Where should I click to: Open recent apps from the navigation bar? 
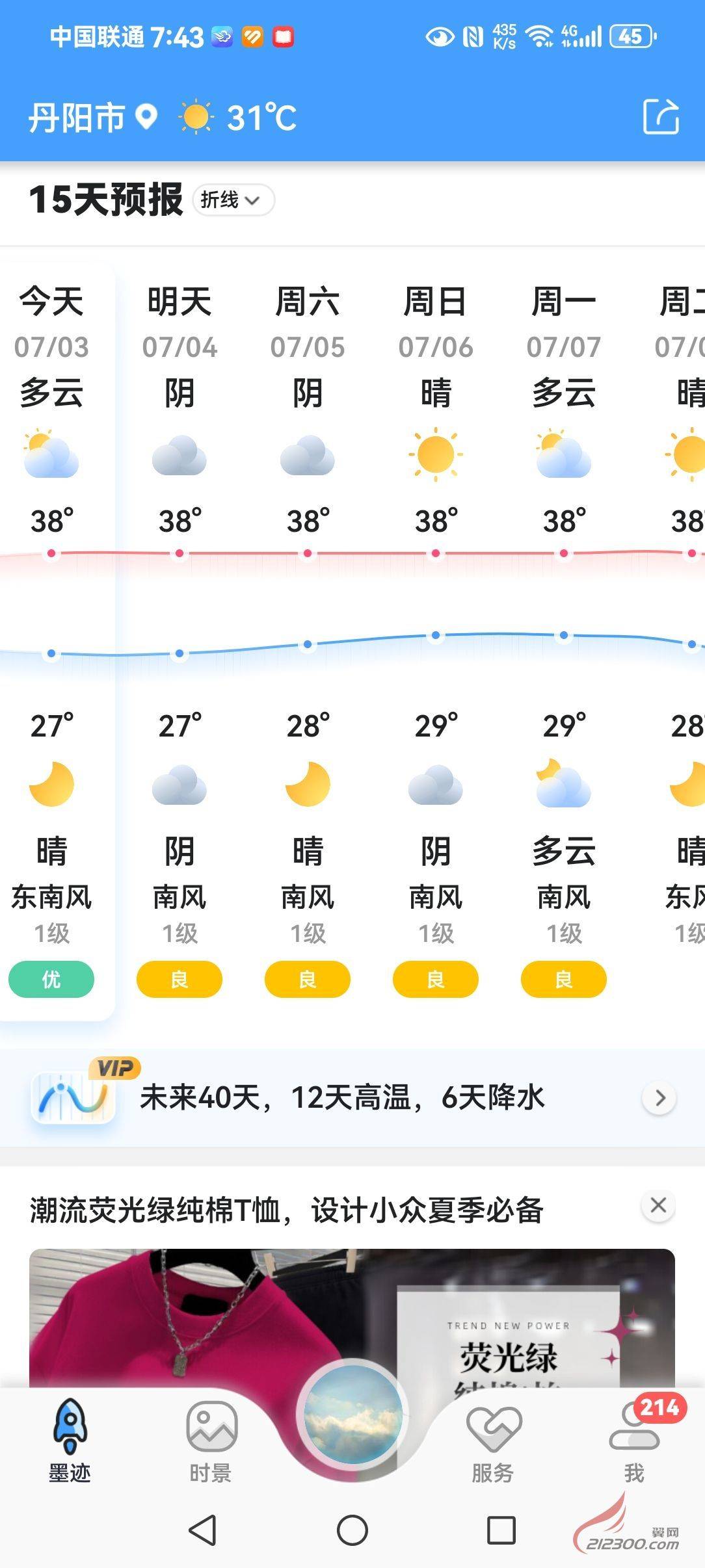click(x=501, y=1530)
